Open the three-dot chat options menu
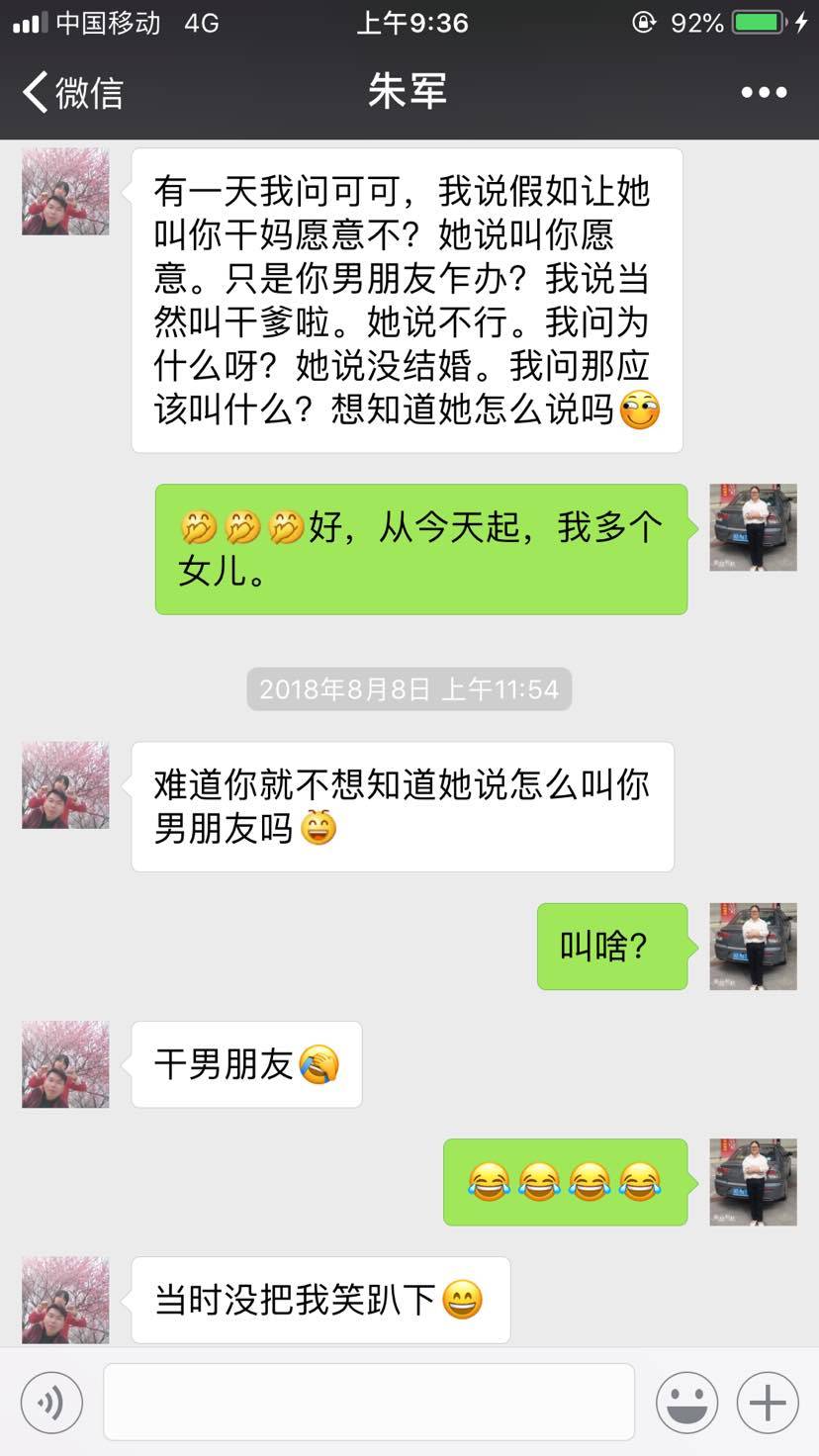 764,92
